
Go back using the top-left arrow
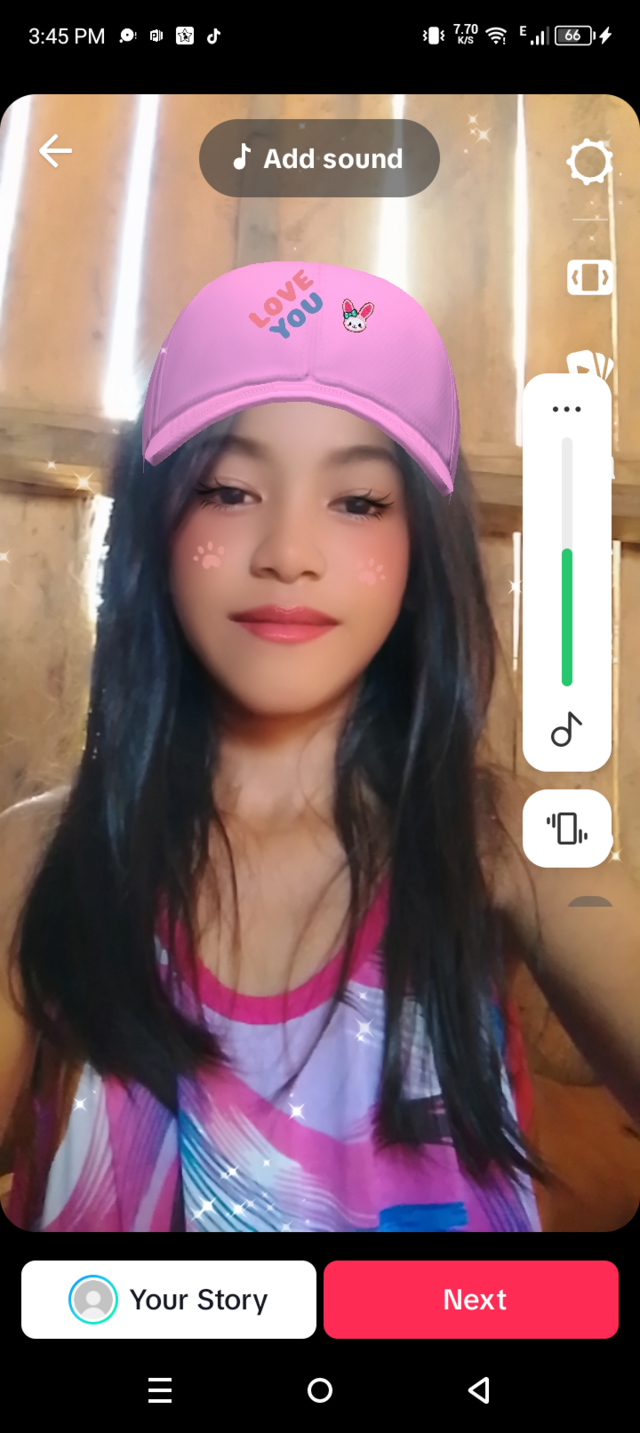click(55, 152)
